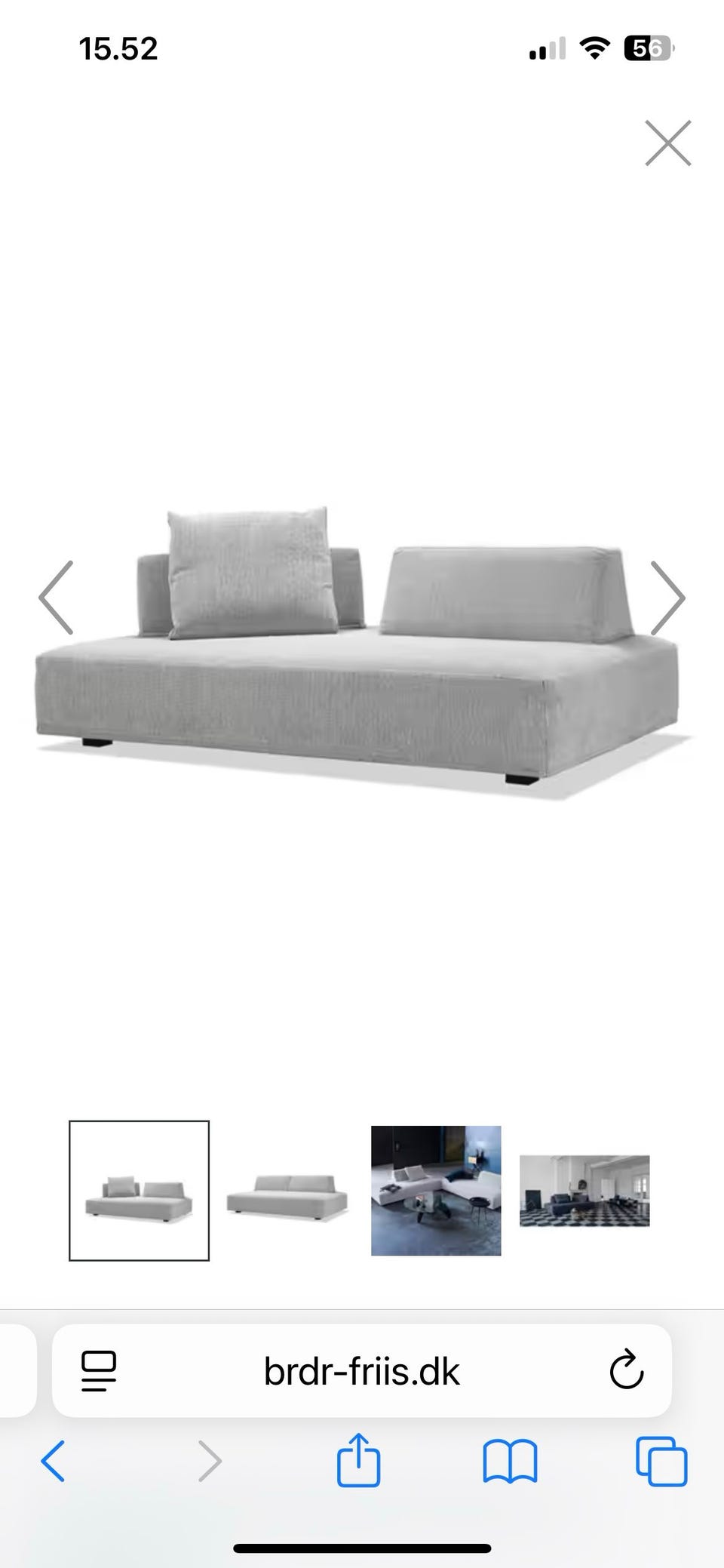Open the page settings reader menu
Screen dimensions: 724x1568
coord(99,1371)
